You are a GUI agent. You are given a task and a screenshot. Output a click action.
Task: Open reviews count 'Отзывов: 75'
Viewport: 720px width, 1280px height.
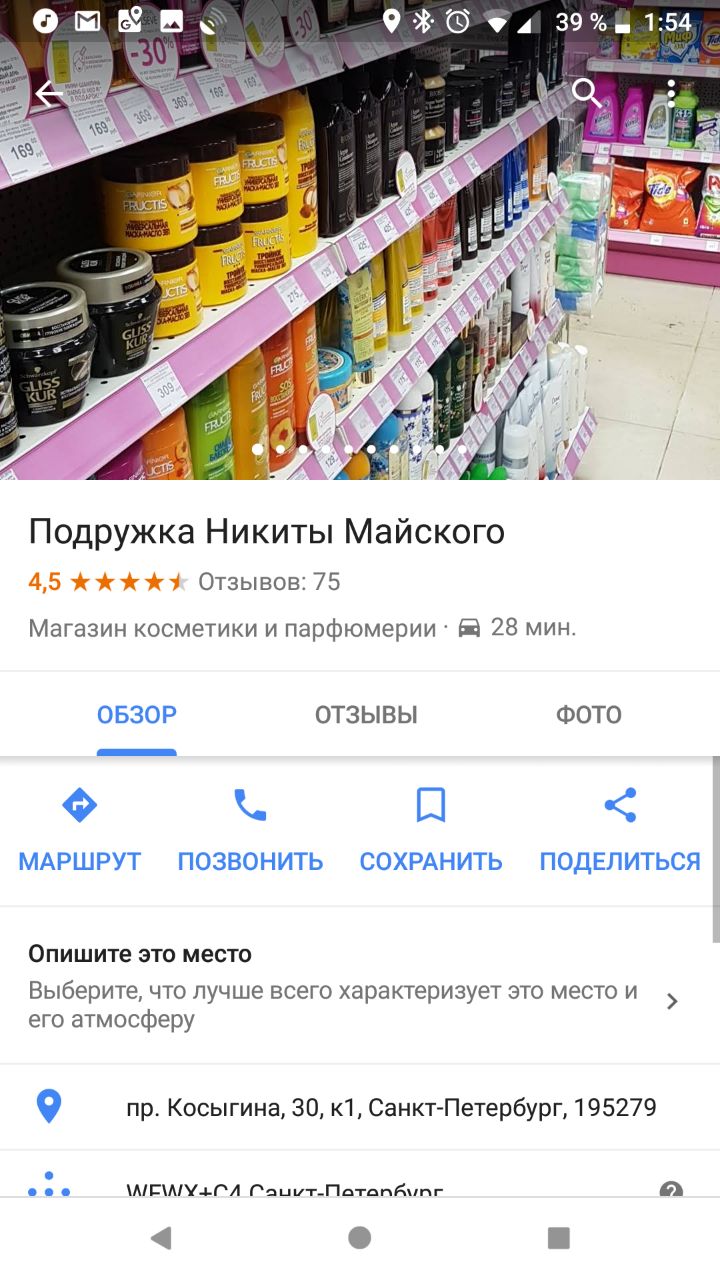(x=269, y=582)
